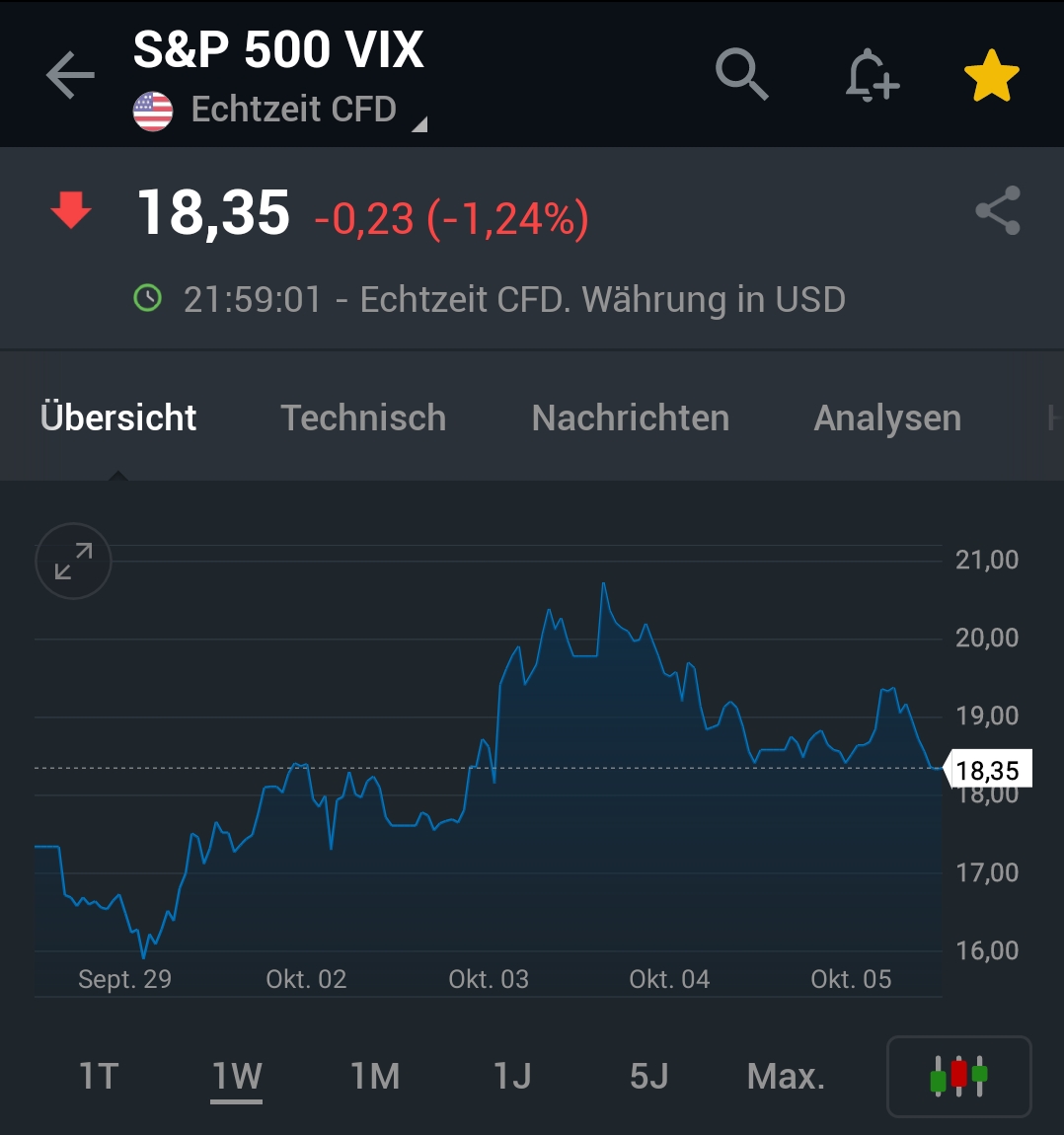1064x1135 pixels.
Task: Select the 1T timeframe
Action: (x=98, y=1076)
